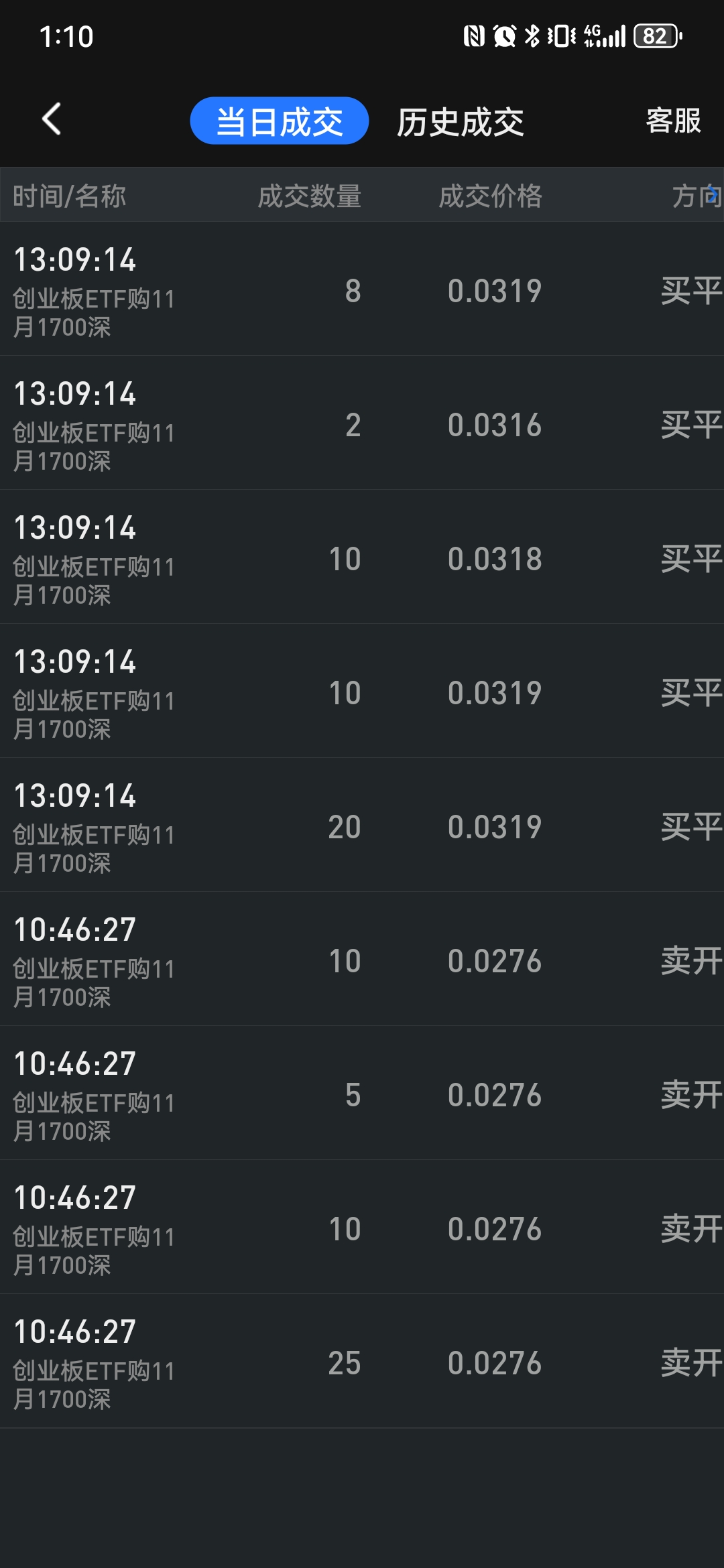Viewport: 724px width, 1568px height.
Task: Open the 13:09:14 trade at price 0.0316
Action: coord(362,423)
